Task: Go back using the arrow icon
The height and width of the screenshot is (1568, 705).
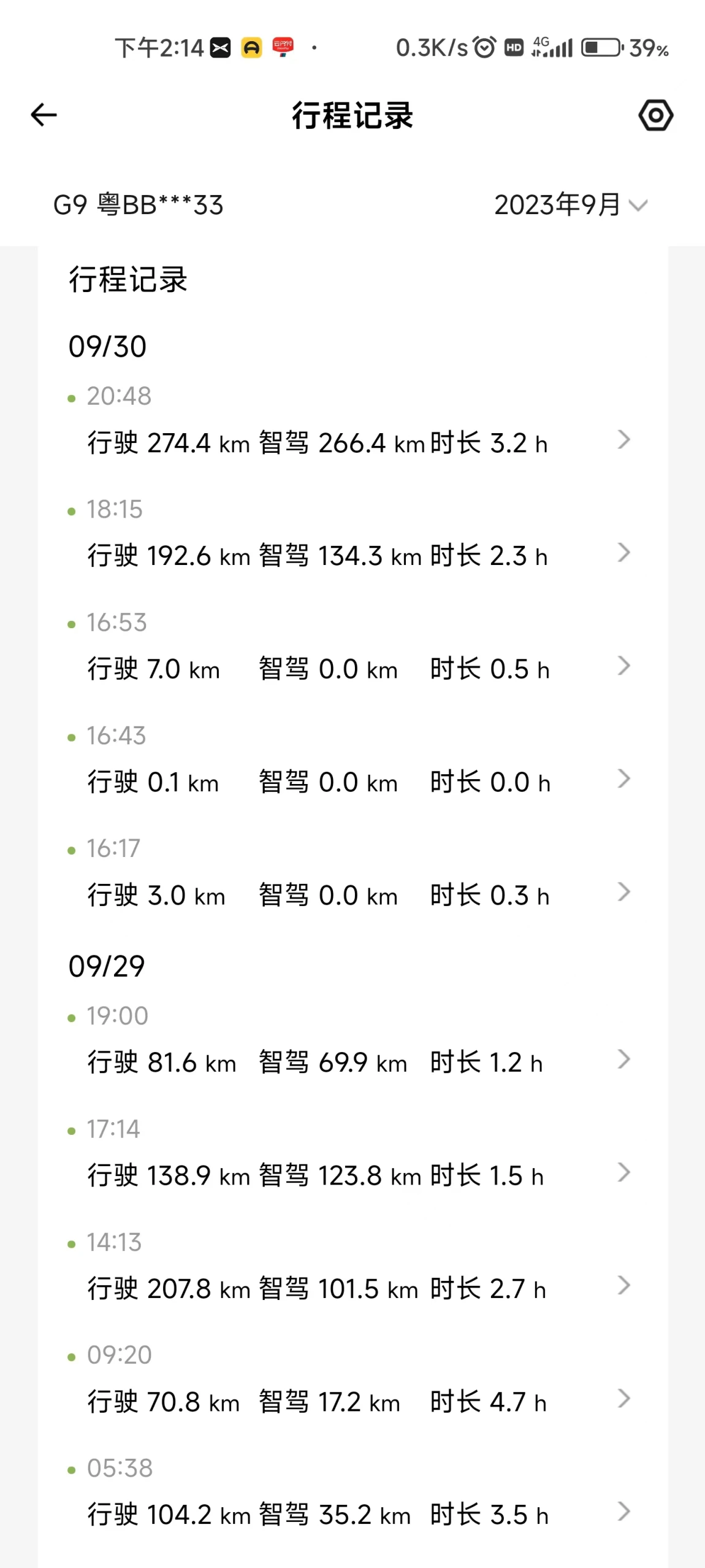Action: [44, 115]
